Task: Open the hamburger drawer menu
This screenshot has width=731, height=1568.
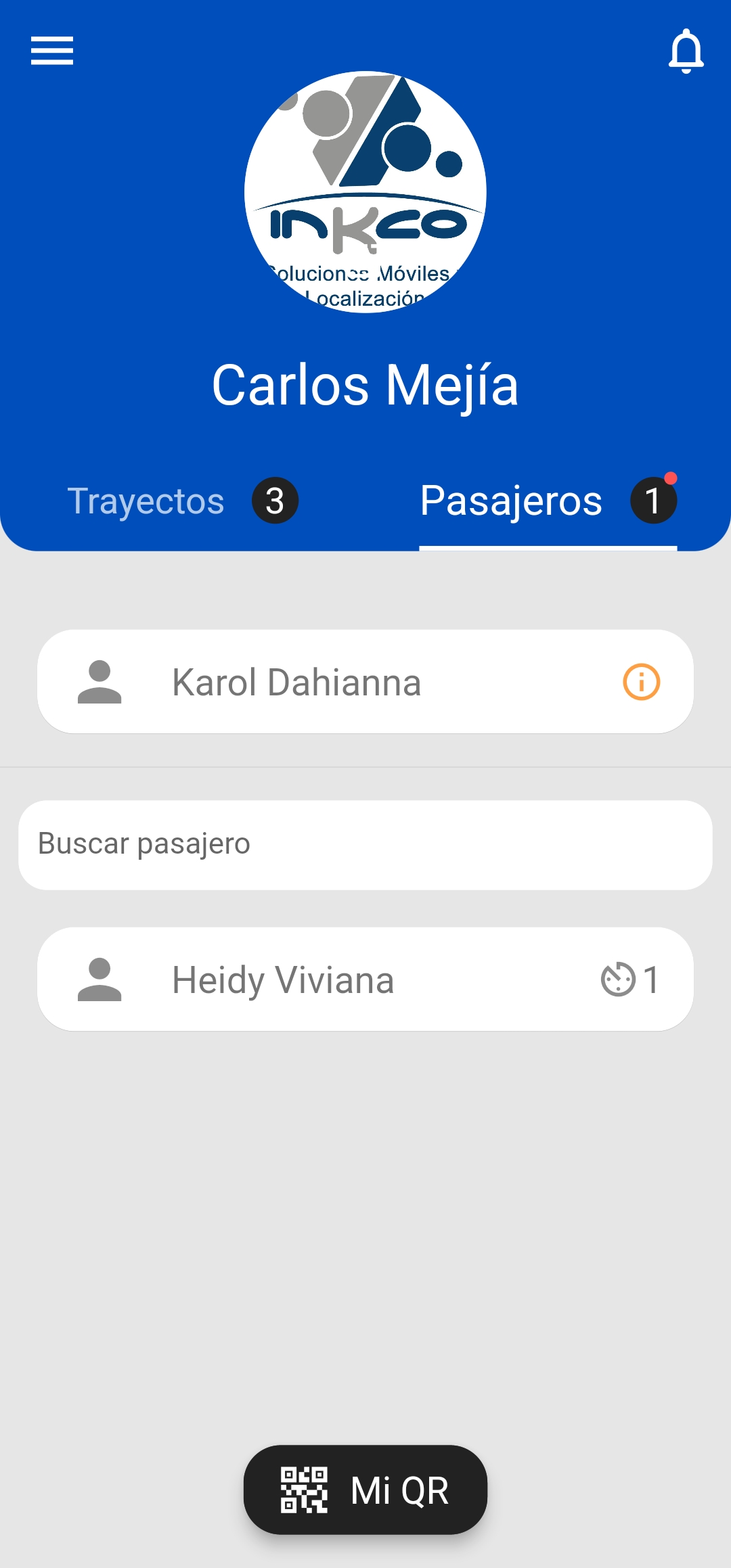Action: click(x=52, y=51)
